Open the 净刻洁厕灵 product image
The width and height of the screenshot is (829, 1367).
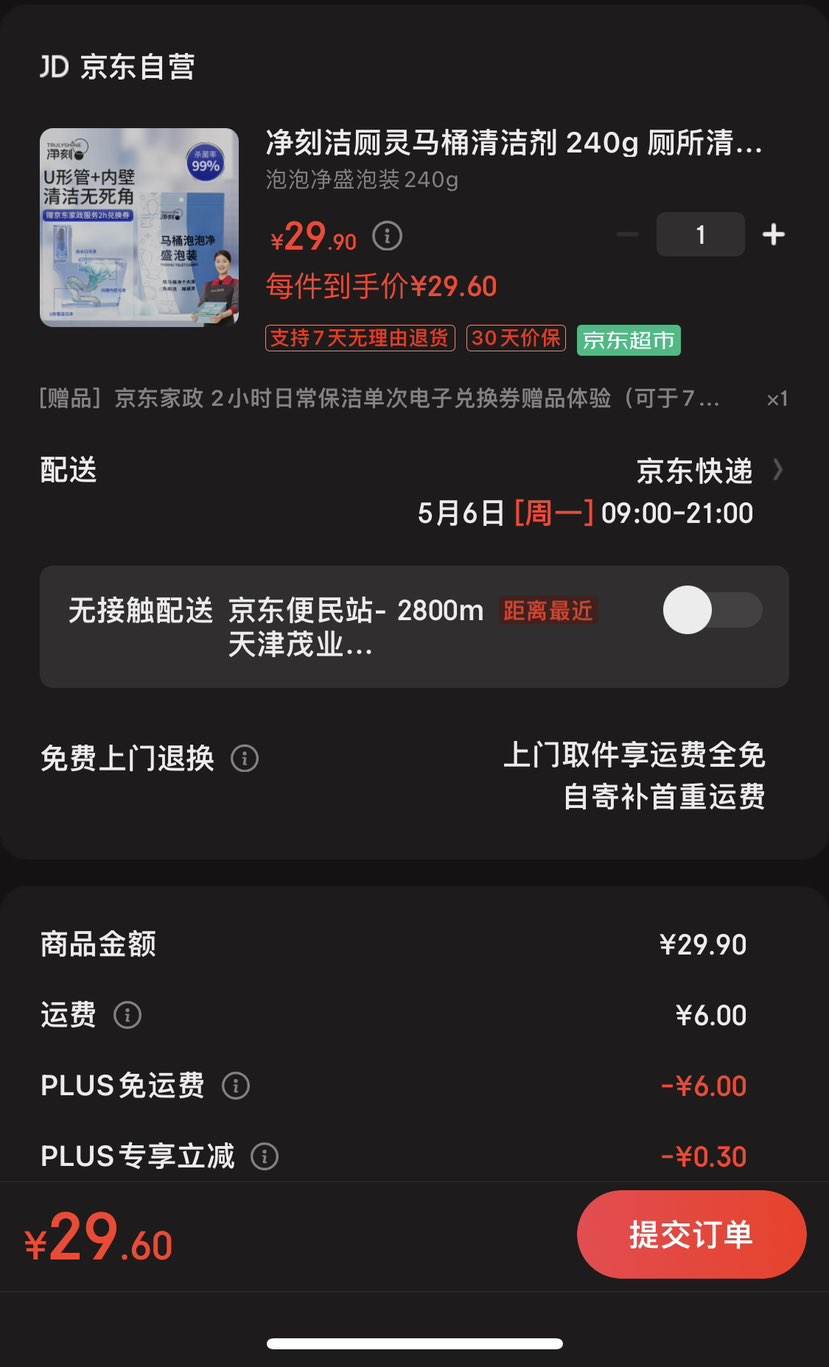(x=139, y=227)
